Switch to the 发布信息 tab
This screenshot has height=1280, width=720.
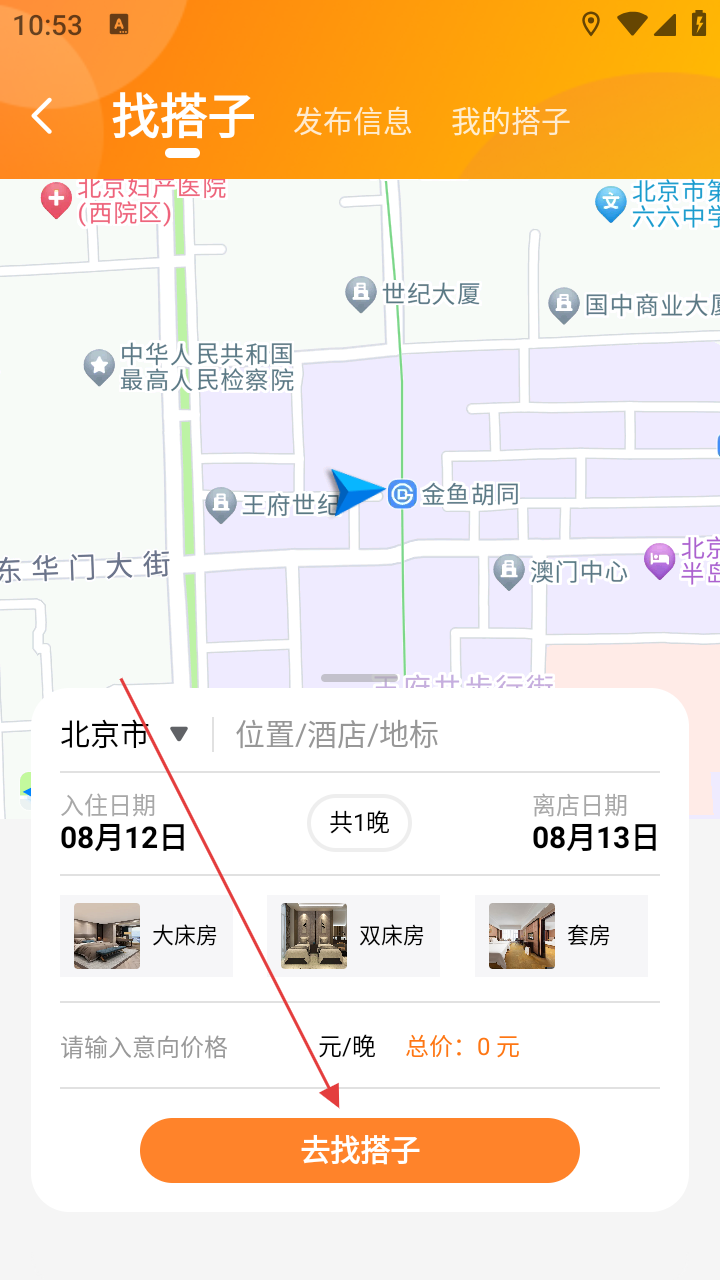point(352,121)
